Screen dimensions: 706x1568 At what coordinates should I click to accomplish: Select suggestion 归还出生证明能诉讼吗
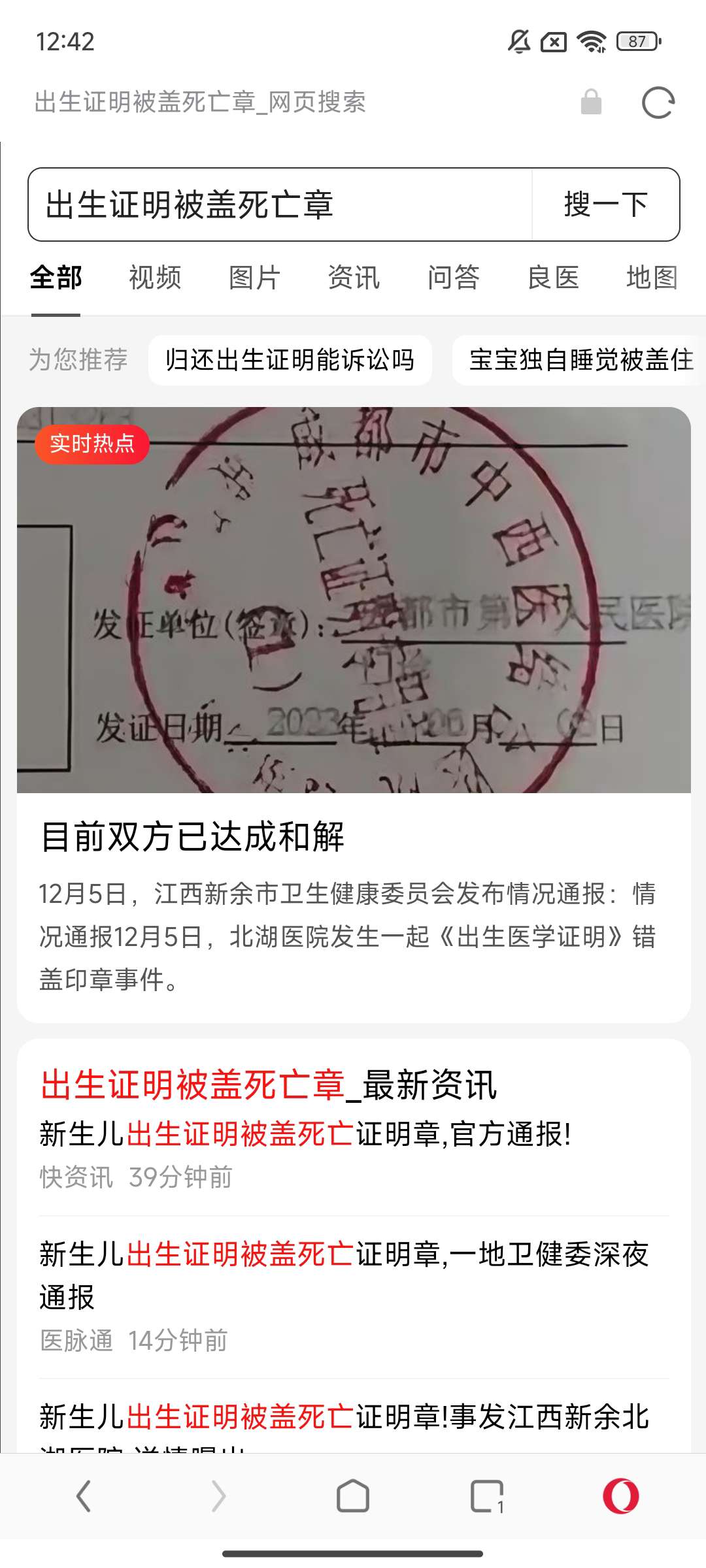[x=290, y=360]
